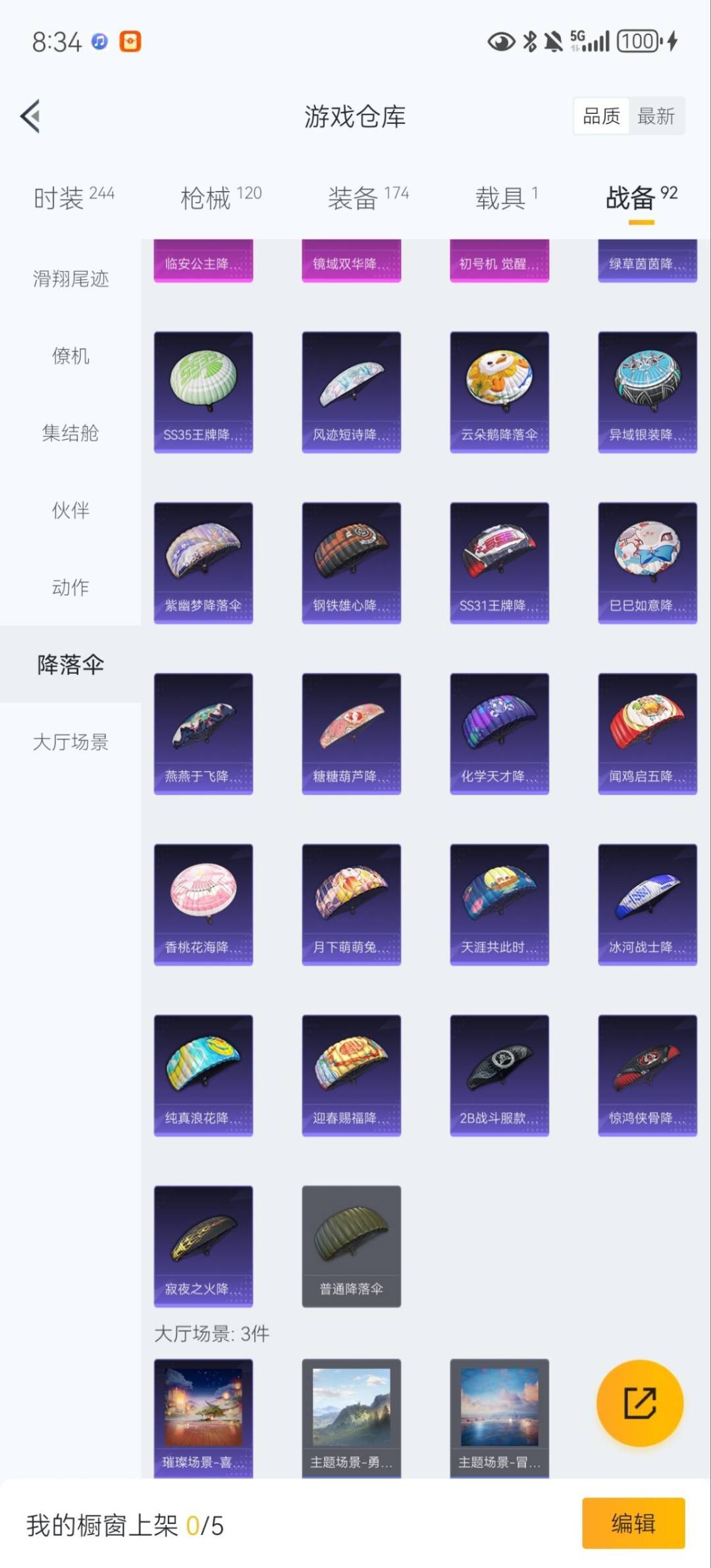Open the 璀璨场景-喜 scene thumbnail
The width and height of the screenshot is (711, 1568).
point(203,1416)
